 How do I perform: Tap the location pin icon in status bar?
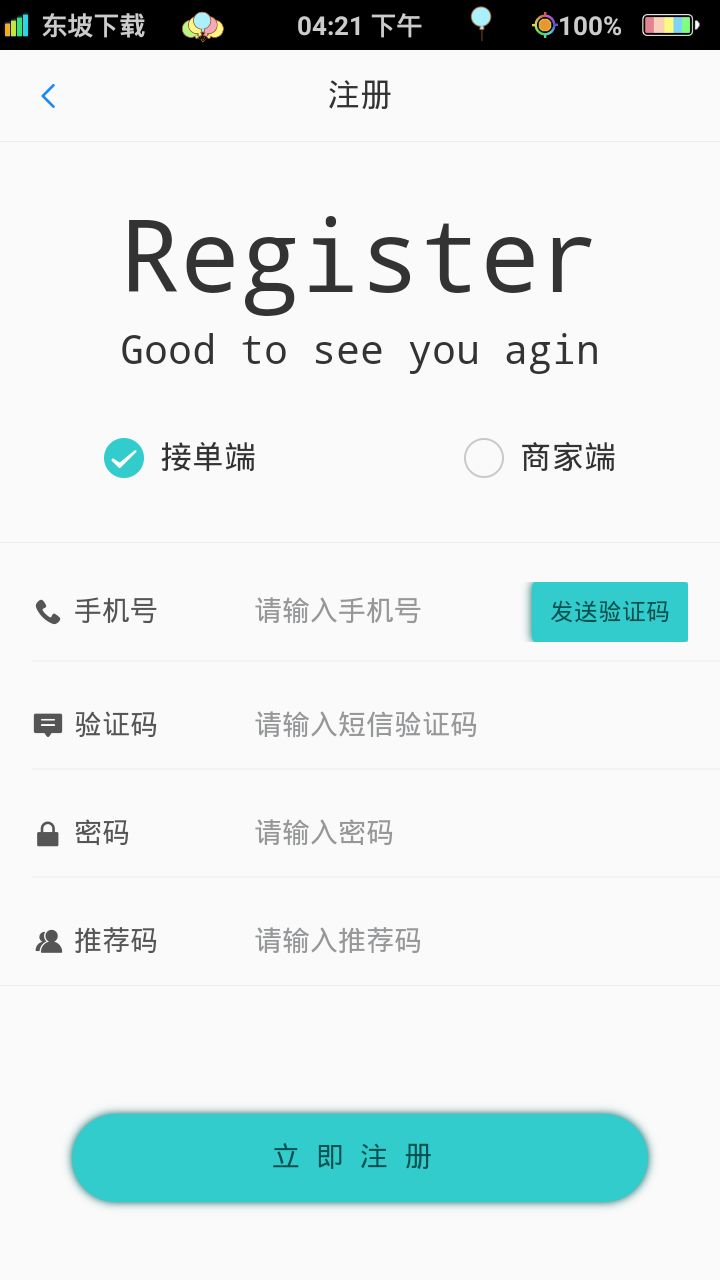tap(480, 25)
